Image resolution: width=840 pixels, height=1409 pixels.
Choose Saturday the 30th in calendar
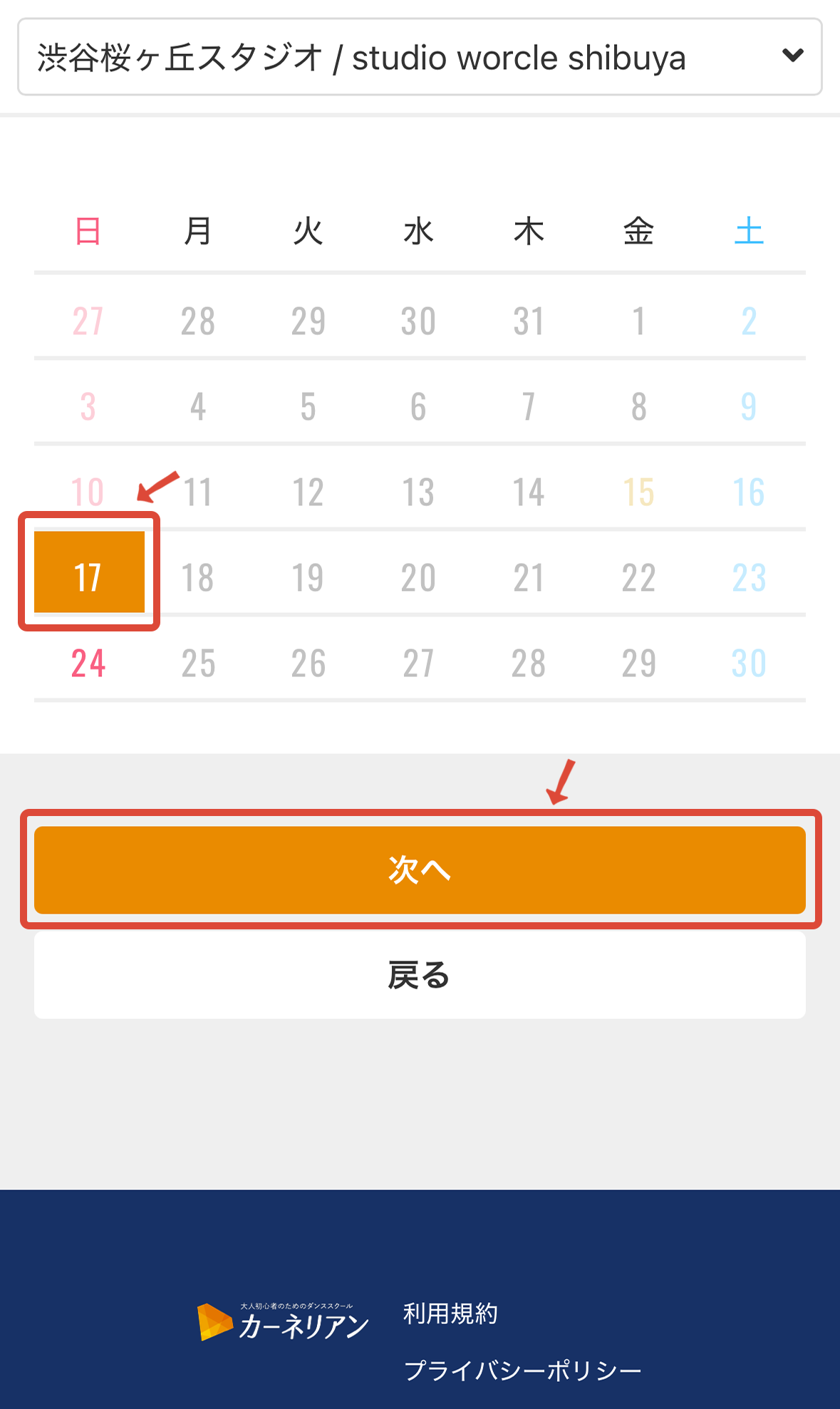click(748, 663)
